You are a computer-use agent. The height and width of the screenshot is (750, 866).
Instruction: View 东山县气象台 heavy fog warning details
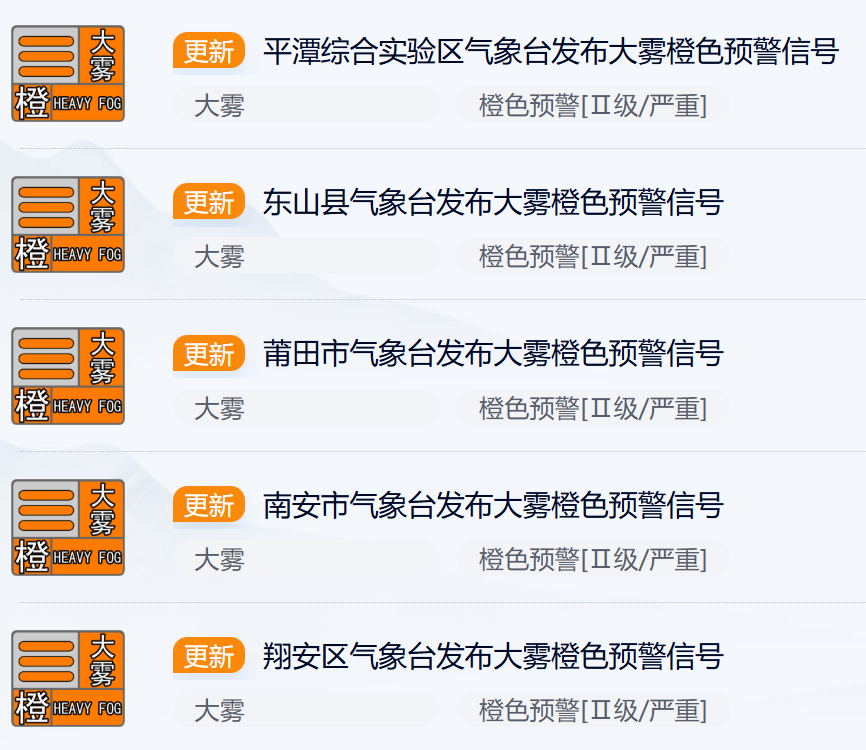click(492, 203)
